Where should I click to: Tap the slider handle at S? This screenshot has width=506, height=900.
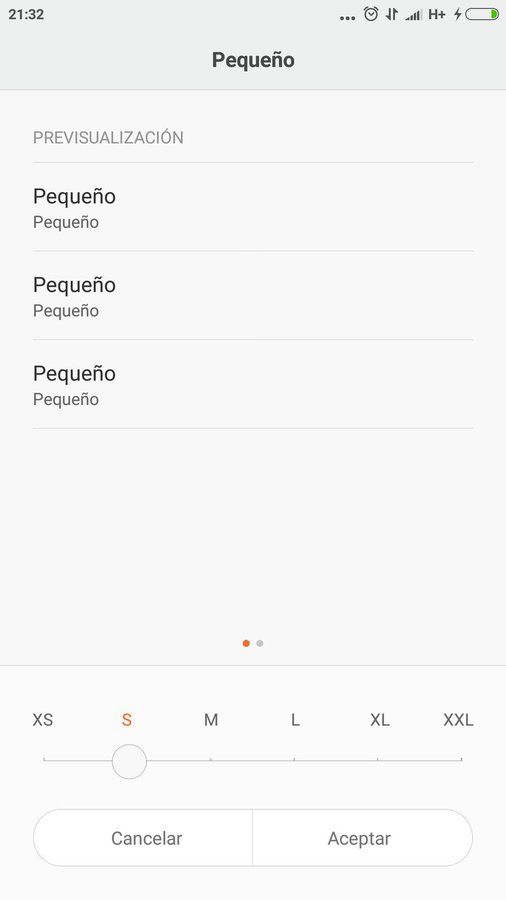pyautogui.click(x=129, y=762)
